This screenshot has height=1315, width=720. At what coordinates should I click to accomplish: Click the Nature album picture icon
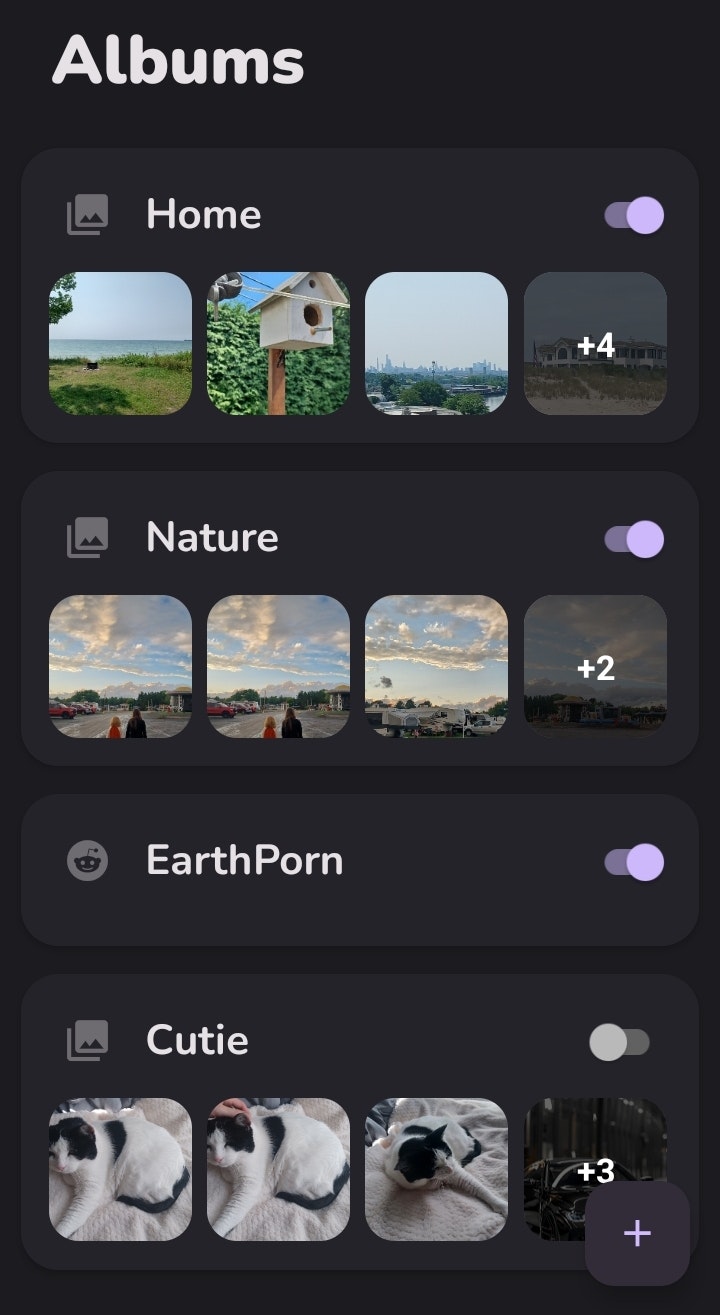click(x=87, y=537)
